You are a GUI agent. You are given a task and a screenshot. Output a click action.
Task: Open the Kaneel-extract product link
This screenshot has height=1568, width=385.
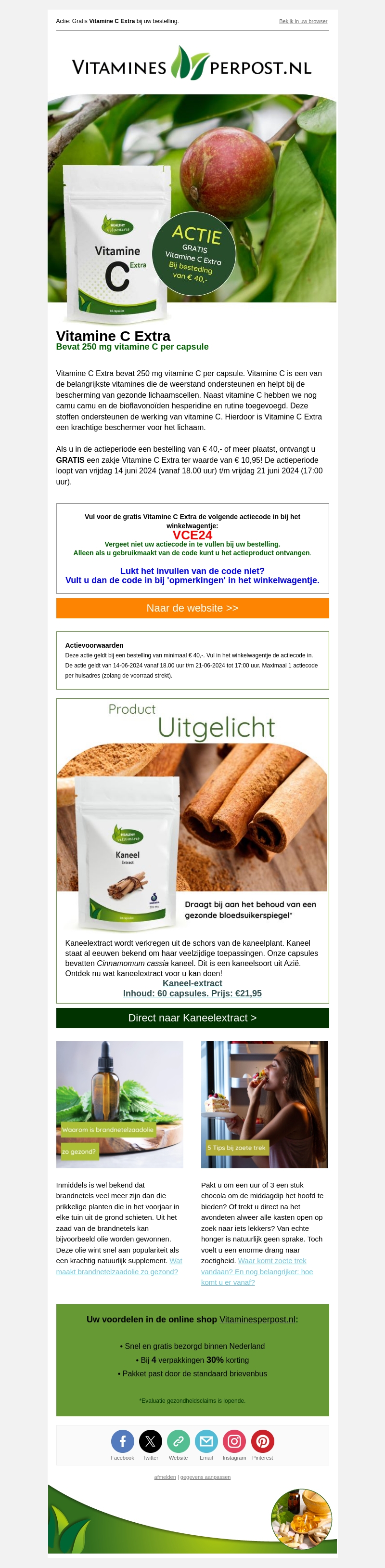click(x=192, y=983)
